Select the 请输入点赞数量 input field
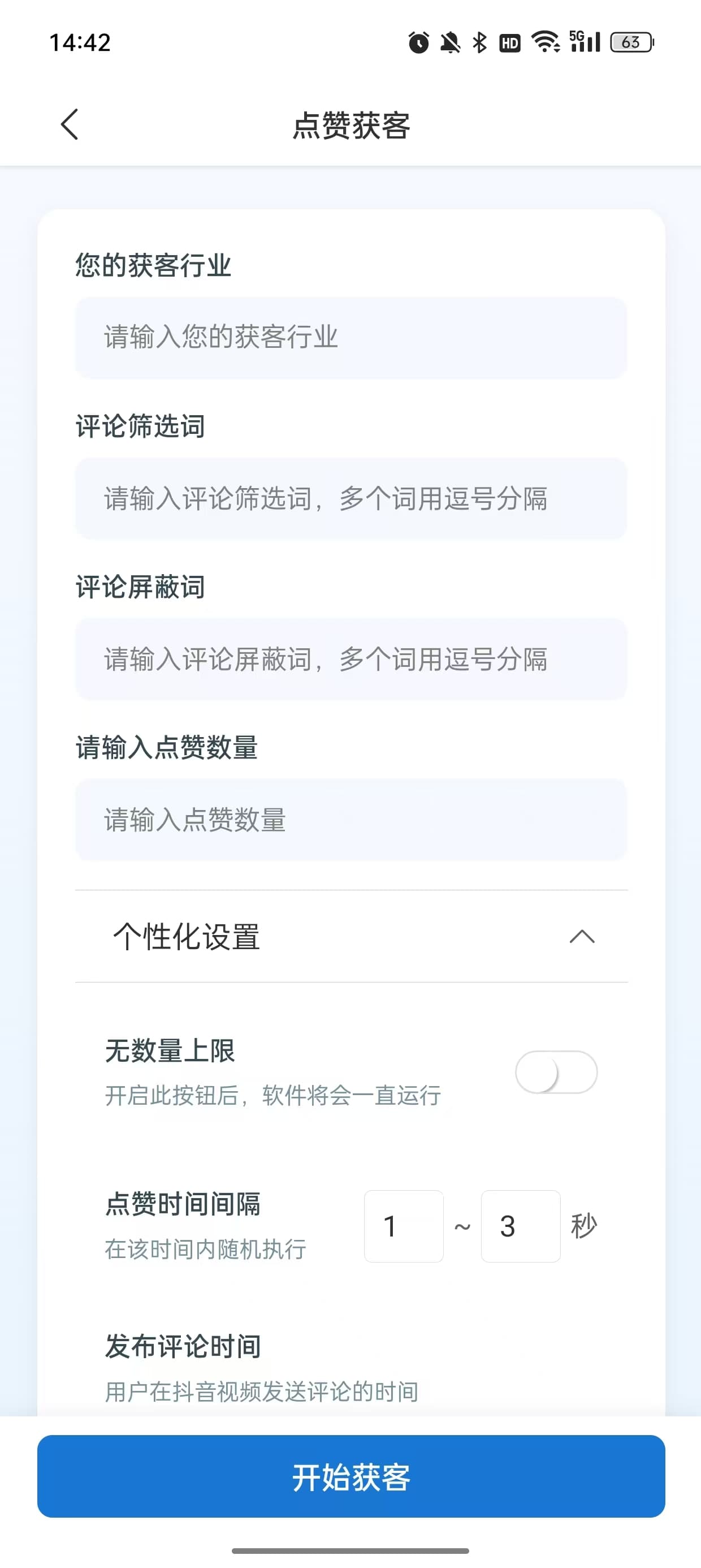Viewport: 701px width, 1568px height. pos(350,821)
